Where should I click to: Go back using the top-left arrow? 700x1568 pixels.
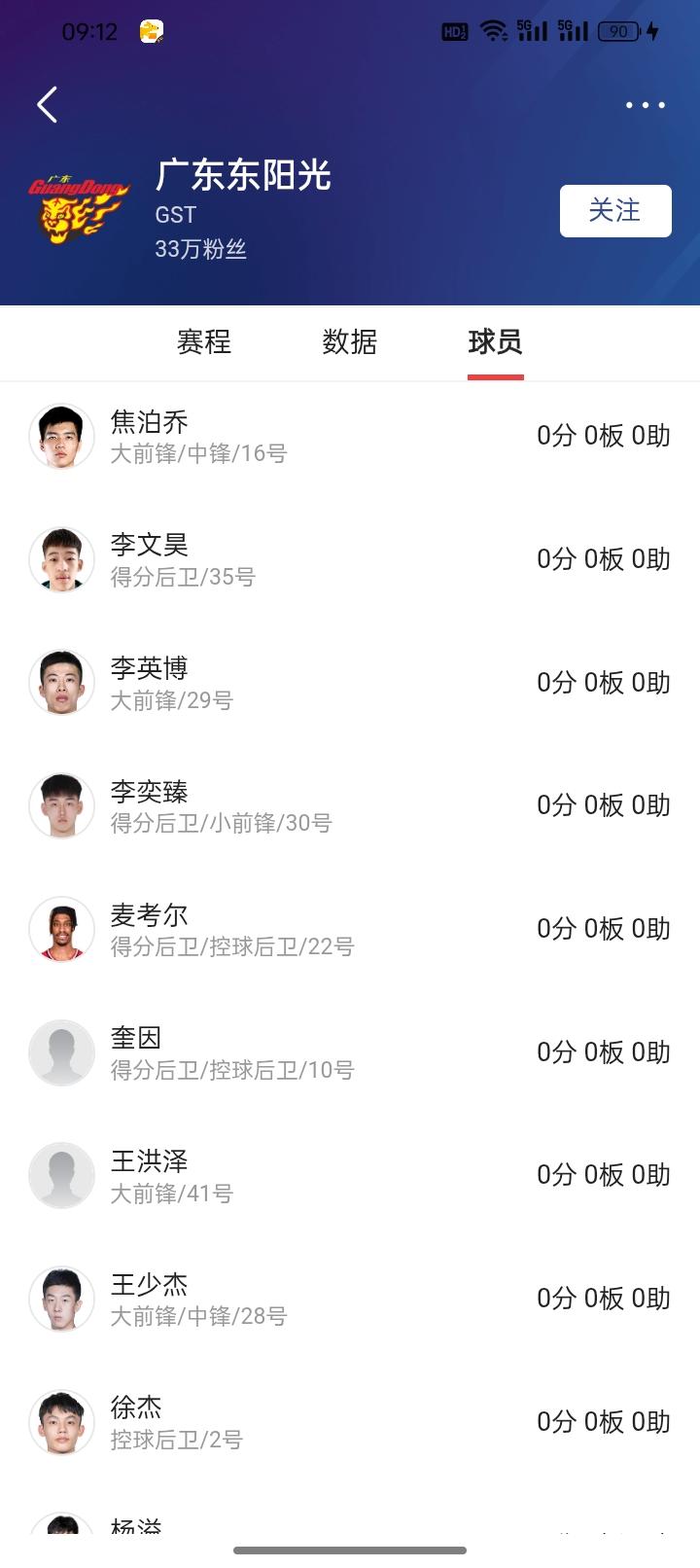pos(48,105)
